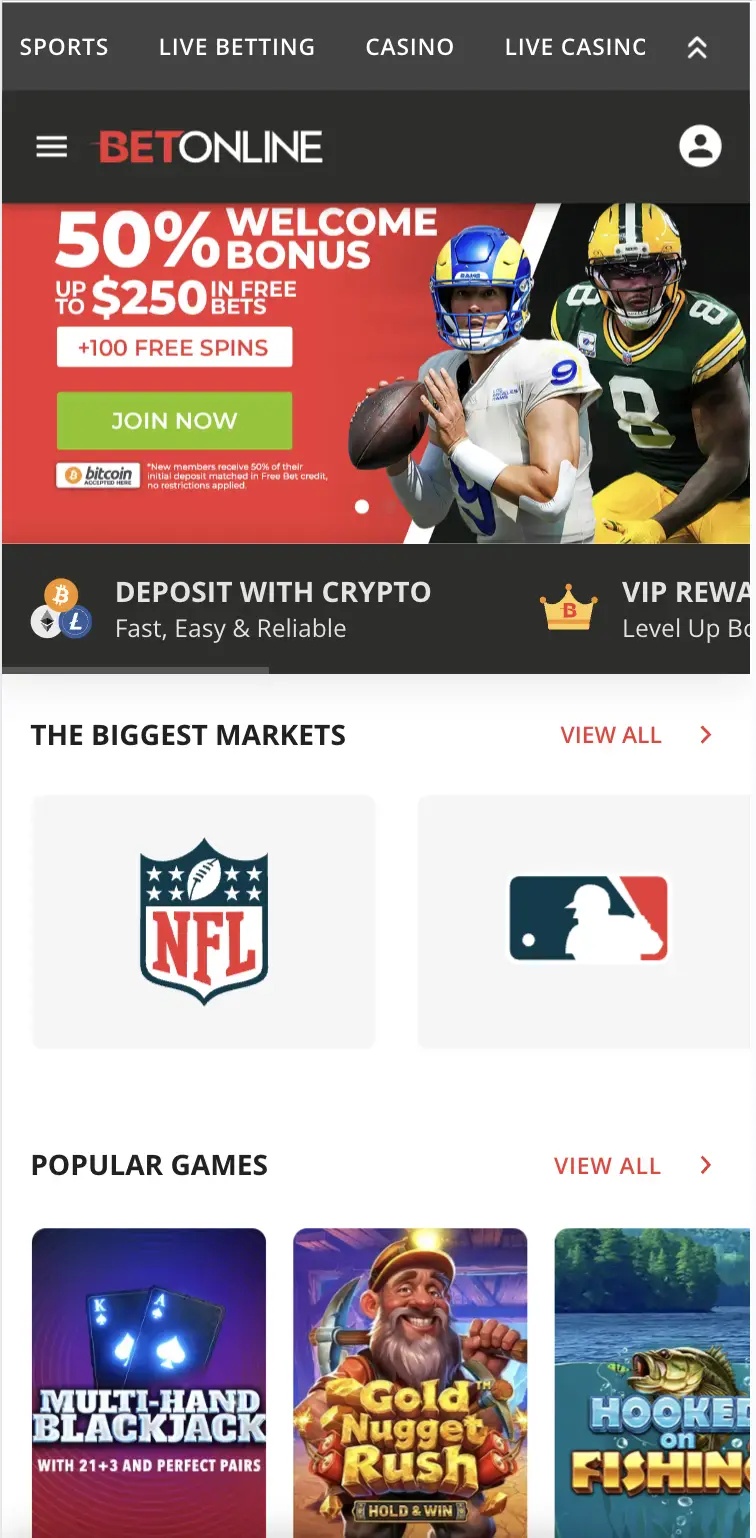Open the Live Casino tab
This screenshot has width=756, height=1538.
point(575,47)
